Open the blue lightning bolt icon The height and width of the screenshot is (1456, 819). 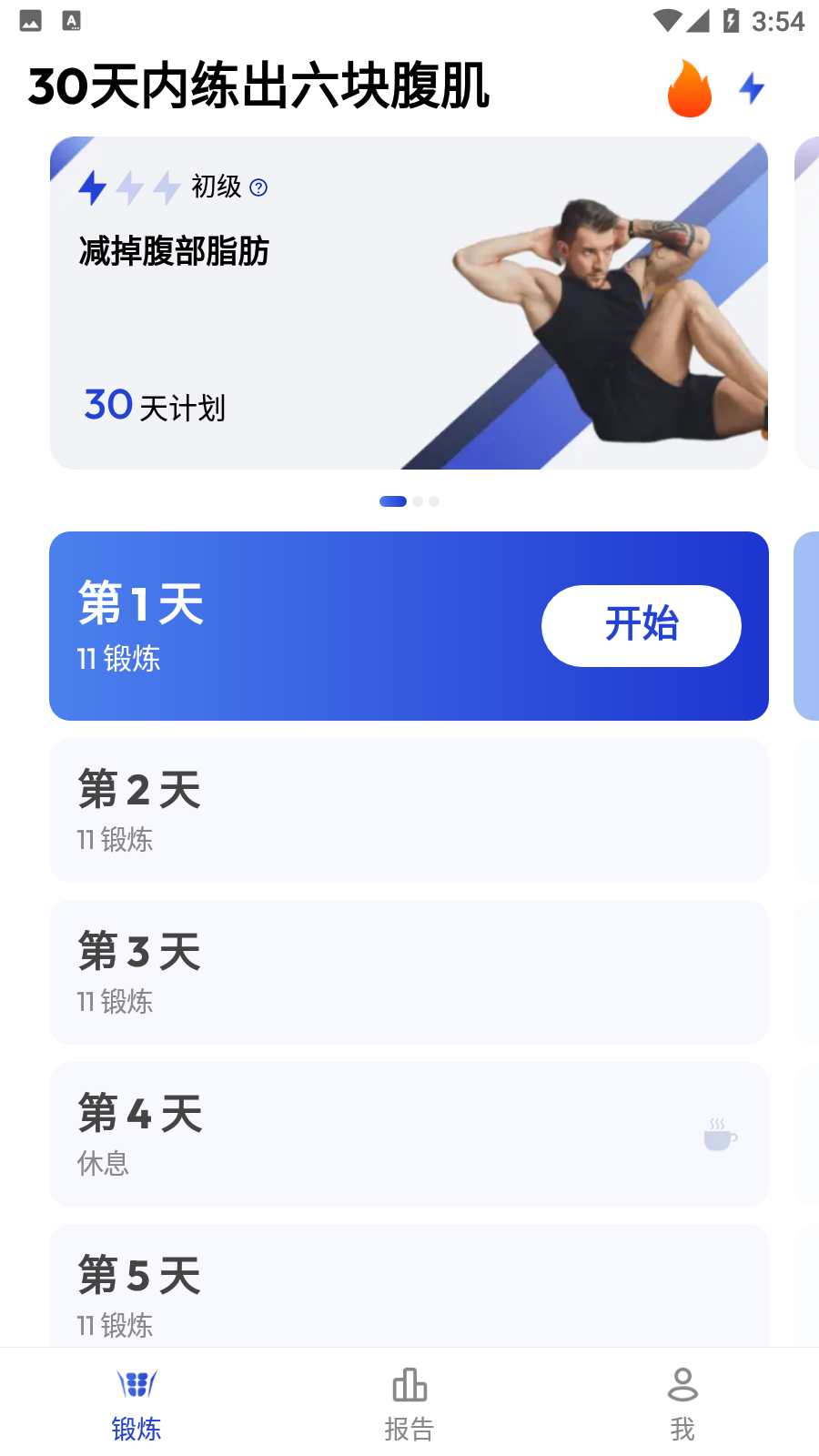[x=752, y=88]
